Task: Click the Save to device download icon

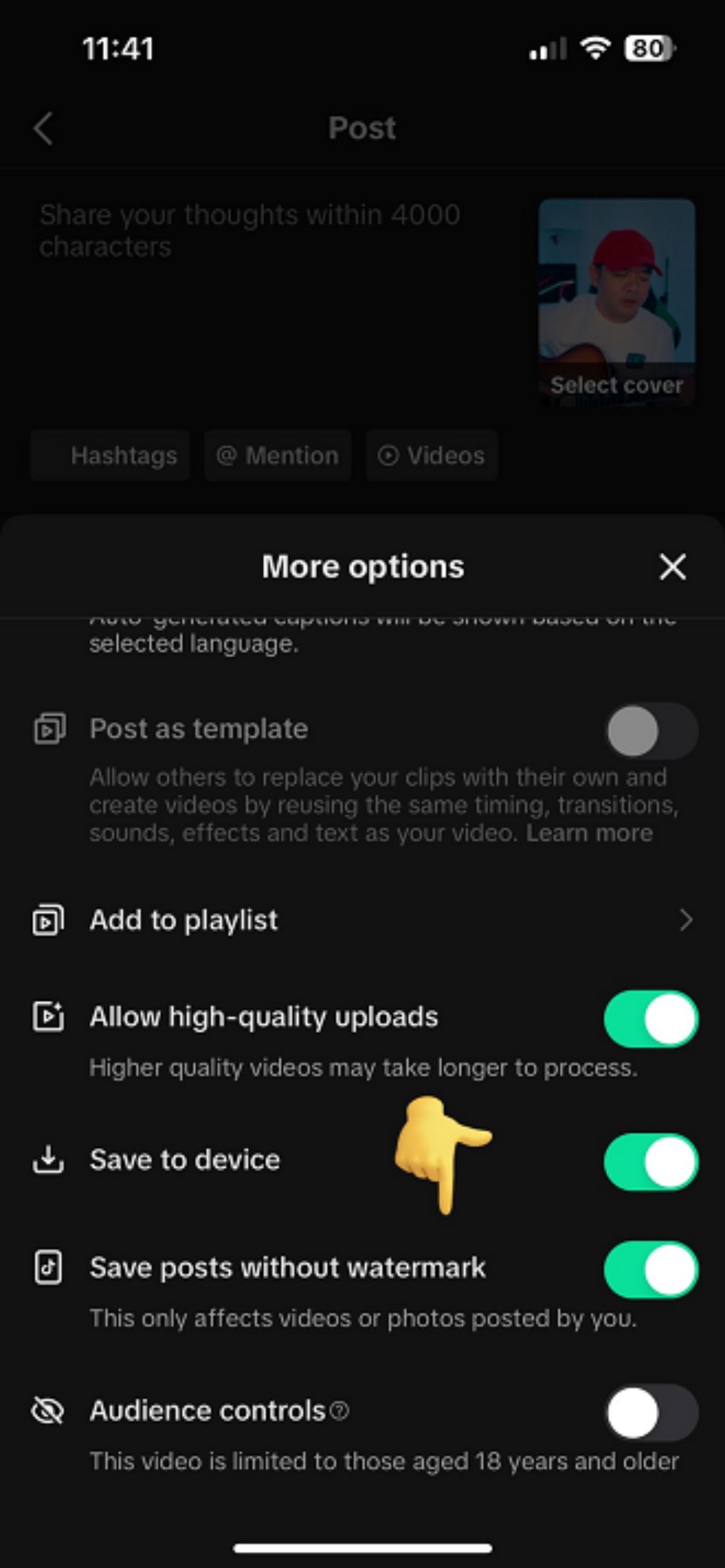Action: click(48, 1160)
